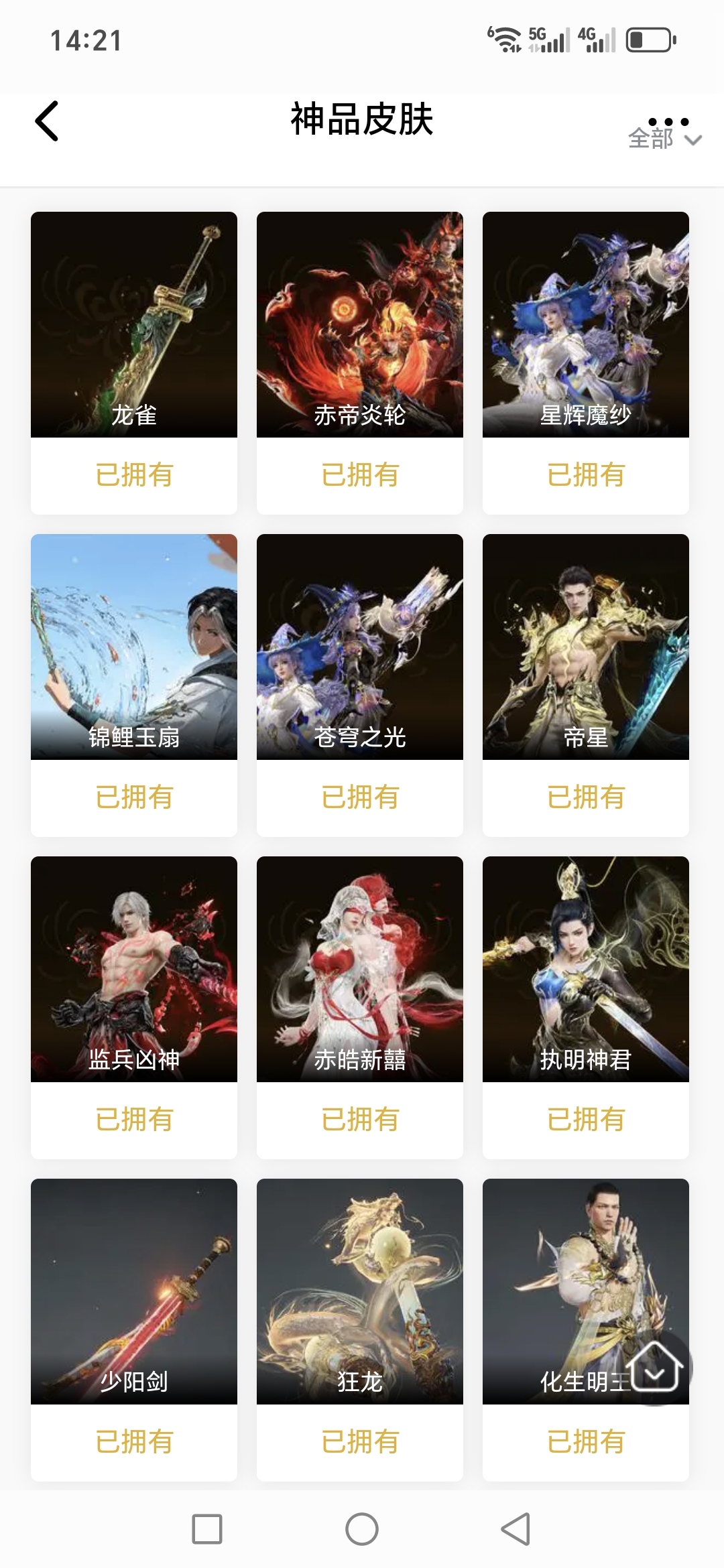The image size is (724, 1568).
Task: Select the 星辉魔纱 skin card
Action: tap(586, 325)
